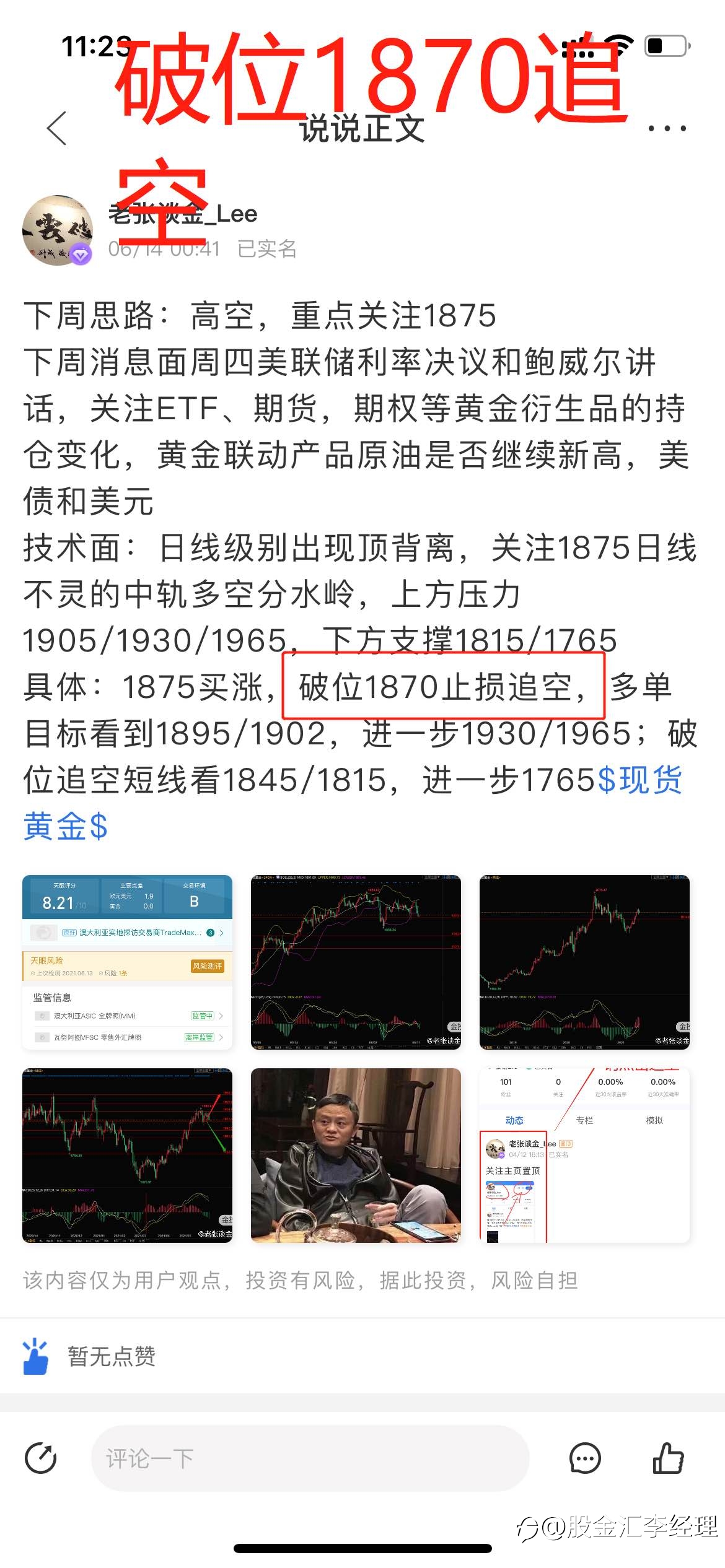Open the Bollinger band chart image
Viewport: 725px width, 1568px height.
(x=356, y=962)
